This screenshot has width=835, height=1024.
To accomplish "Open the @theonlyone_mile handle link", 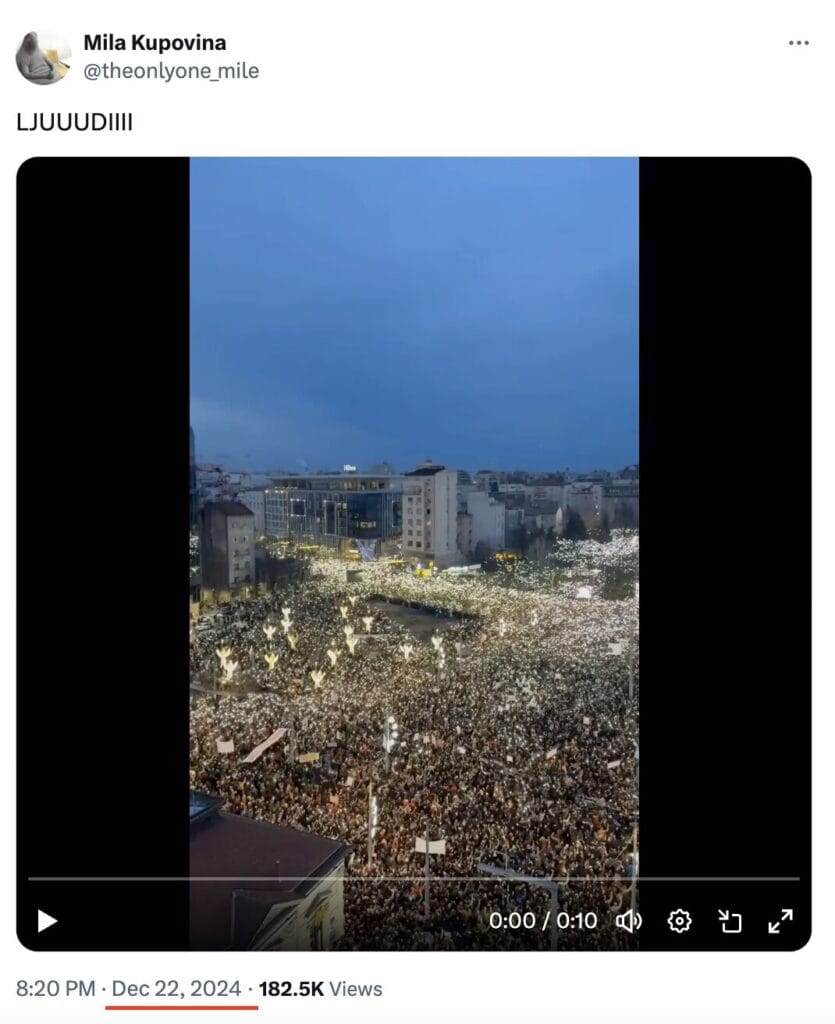I will tap(170, 71).
